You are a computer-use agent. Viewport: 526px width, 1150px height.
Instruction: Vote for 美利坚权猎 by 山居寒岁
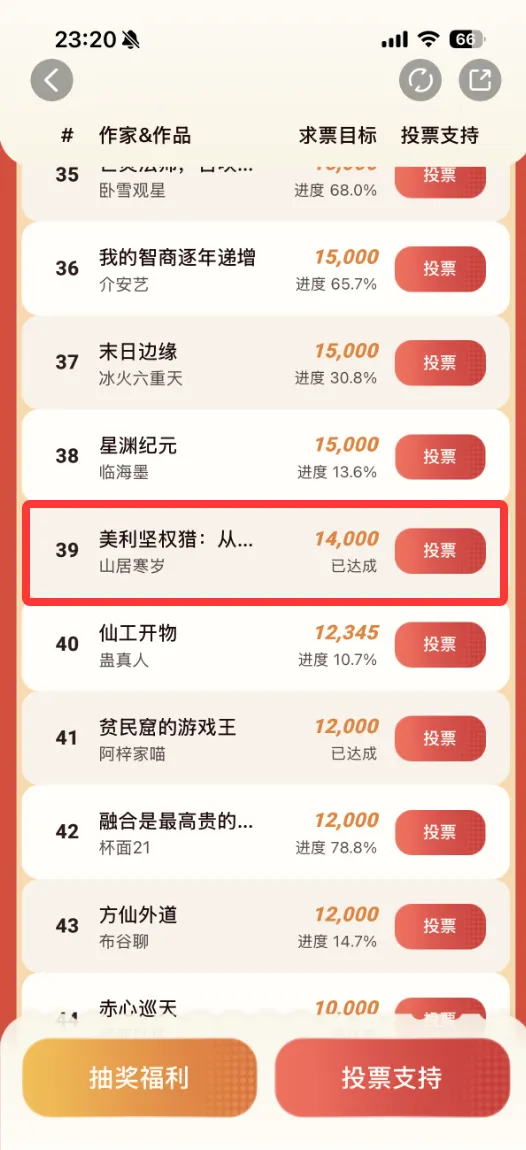click(440, 551)
